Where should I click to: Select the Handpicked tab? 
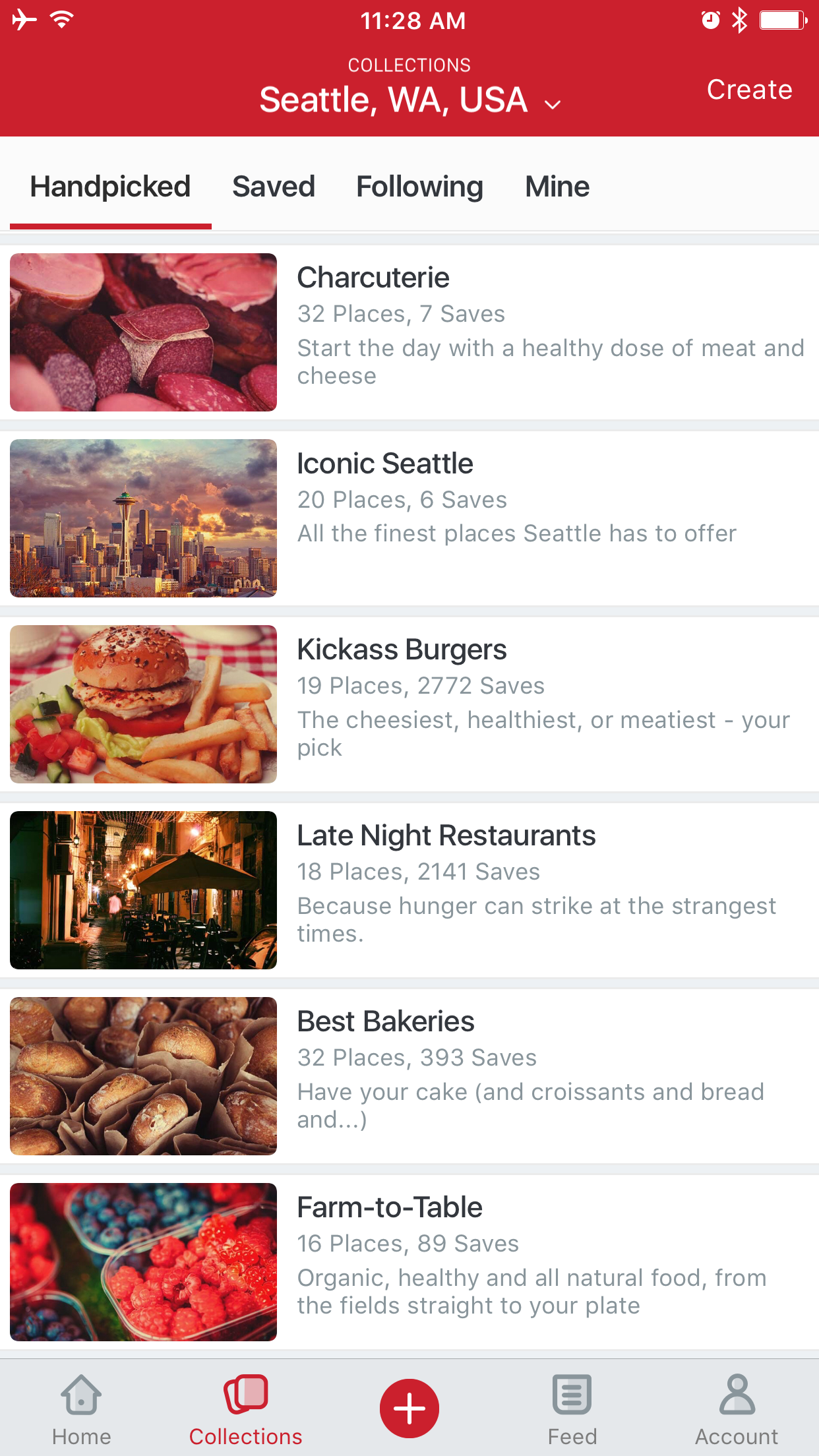(x=110, y=187)
